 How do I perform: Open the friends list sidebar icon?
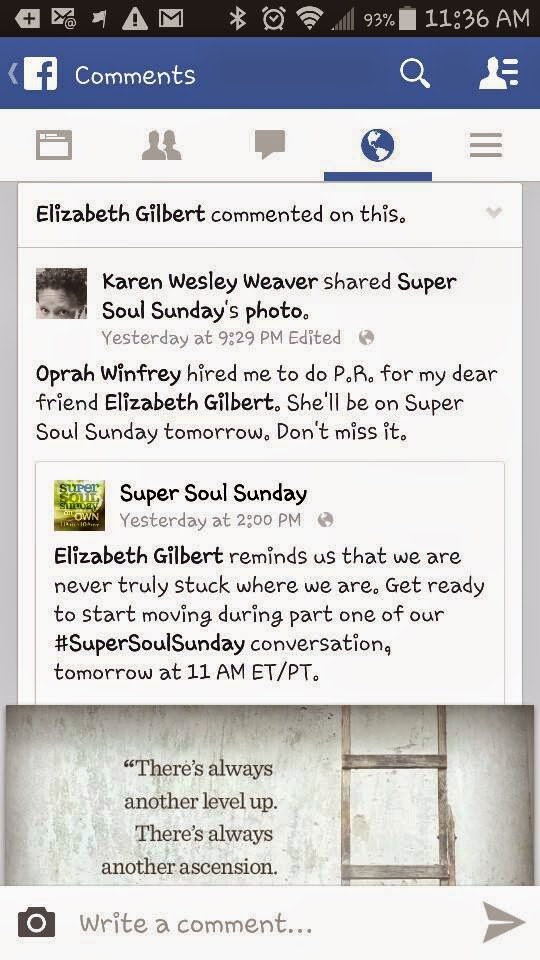[498, 73]
